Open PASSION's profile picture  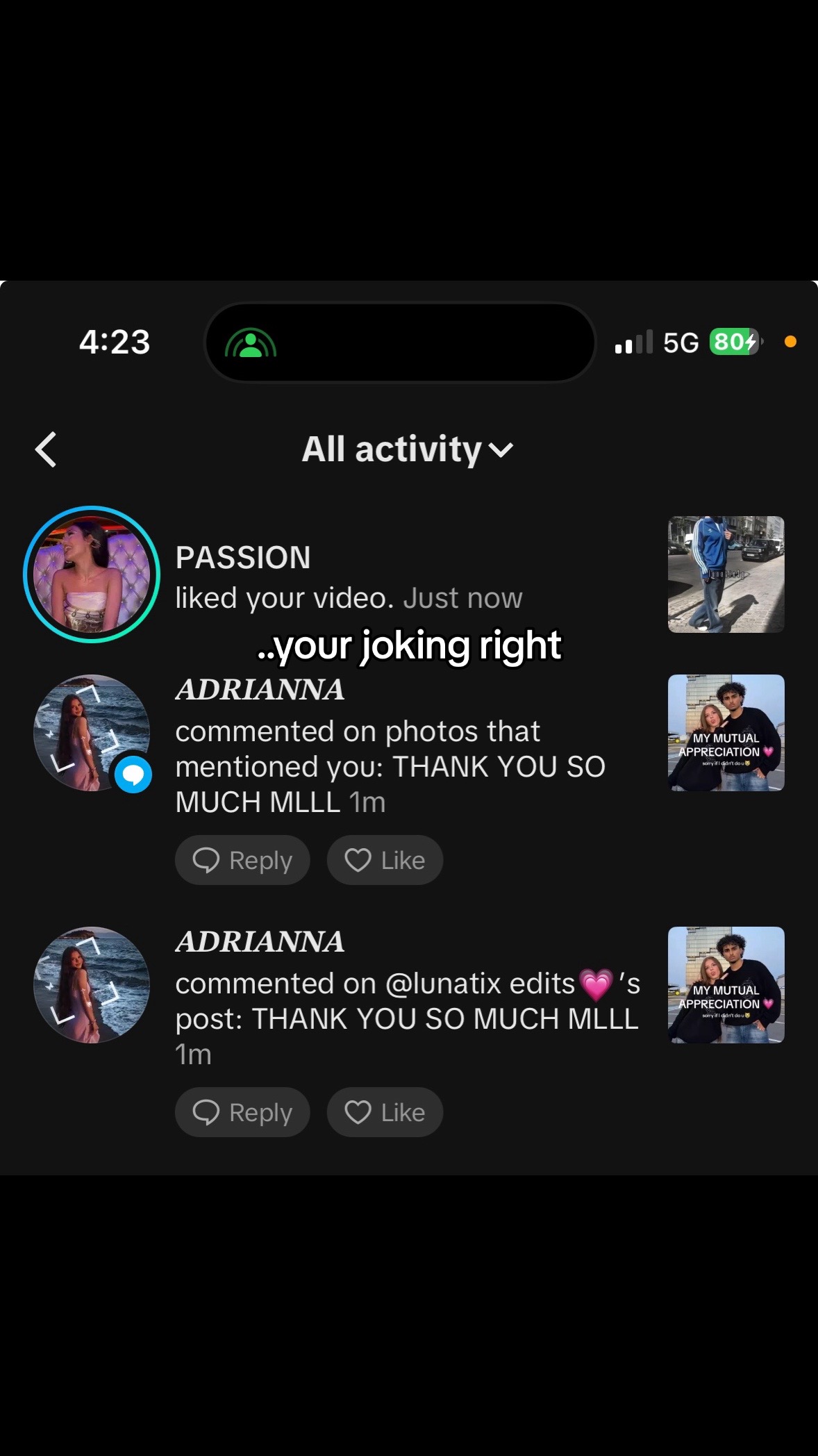pos(92,574)
